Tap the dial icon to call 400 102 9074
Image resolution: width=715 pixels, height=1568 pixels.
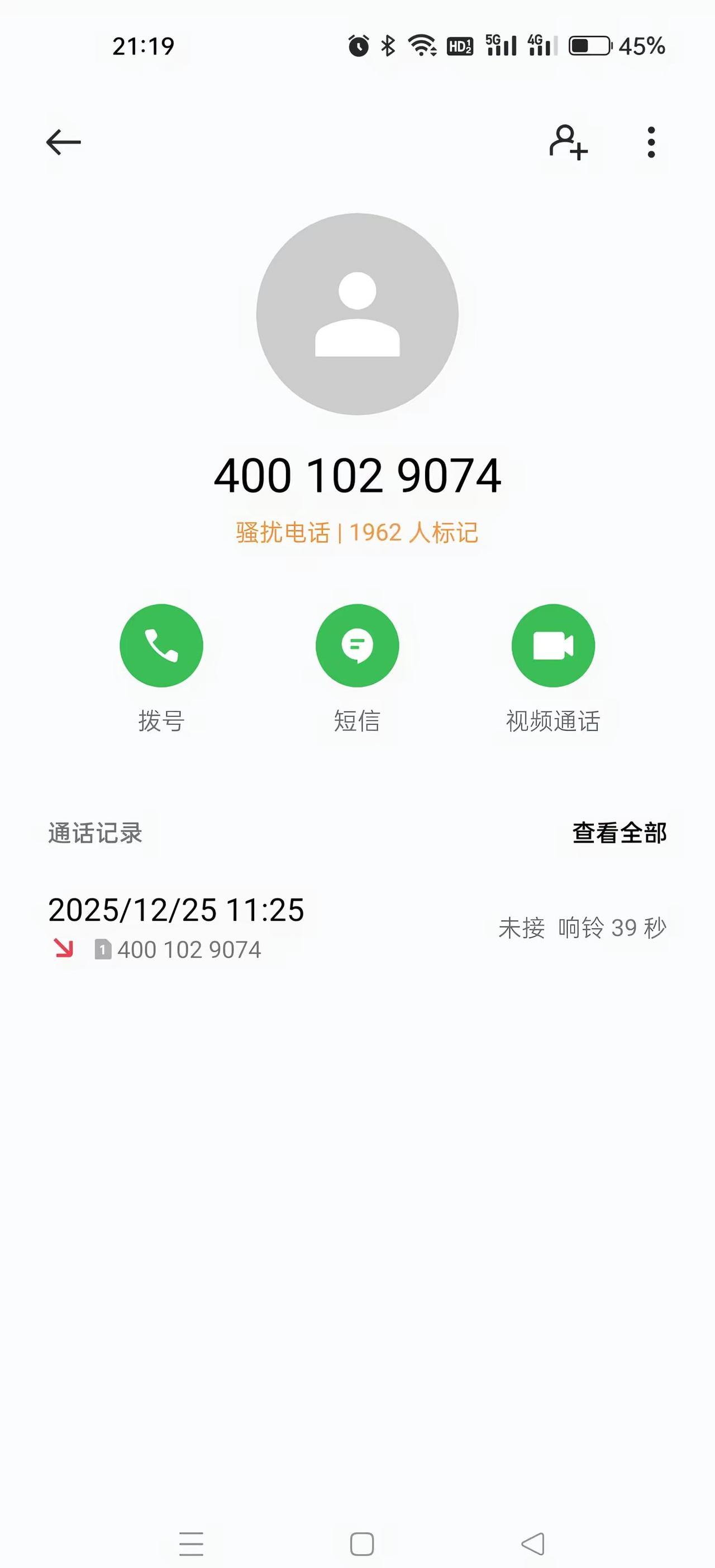click(x=161, y=645)
